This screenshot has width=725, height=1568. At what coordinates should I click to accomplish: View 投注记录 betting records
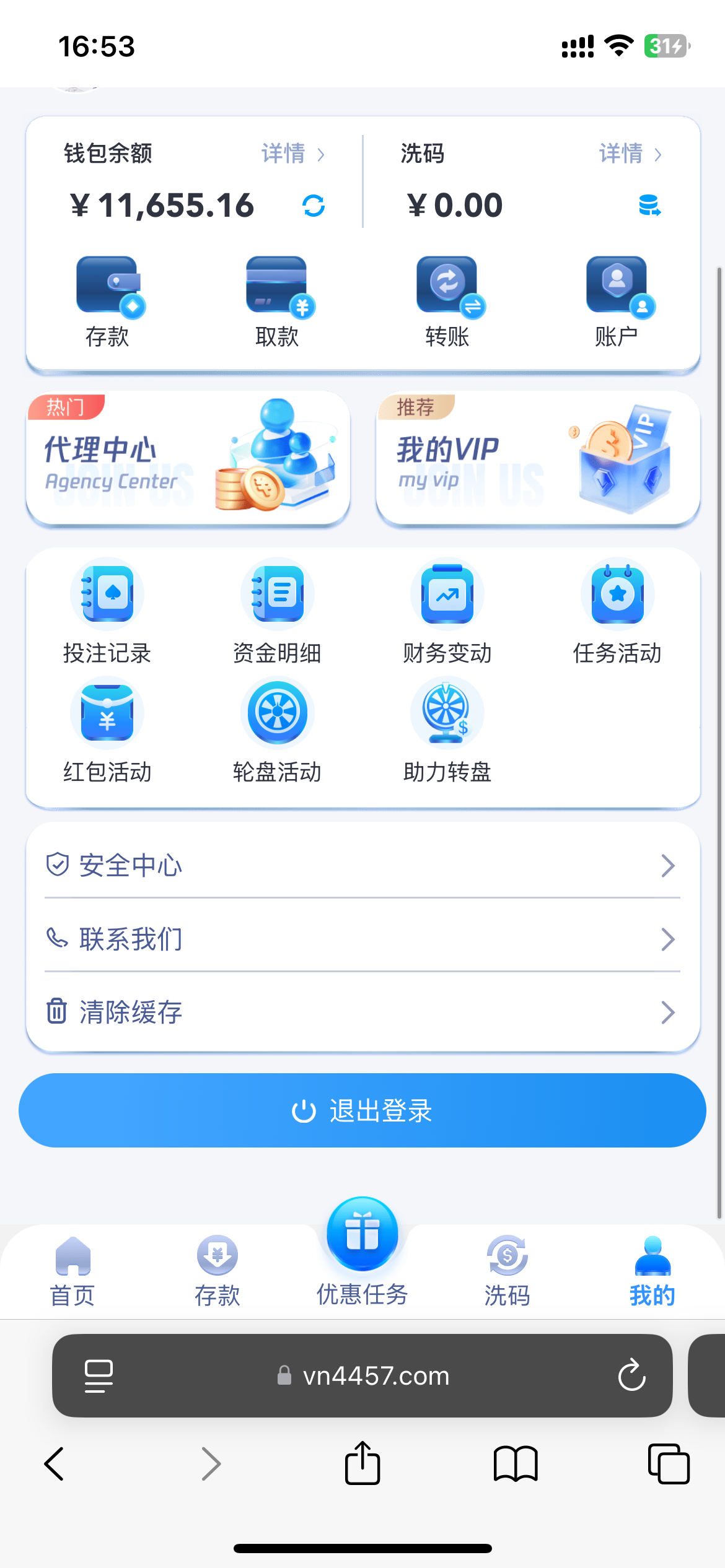click(107, 611)
